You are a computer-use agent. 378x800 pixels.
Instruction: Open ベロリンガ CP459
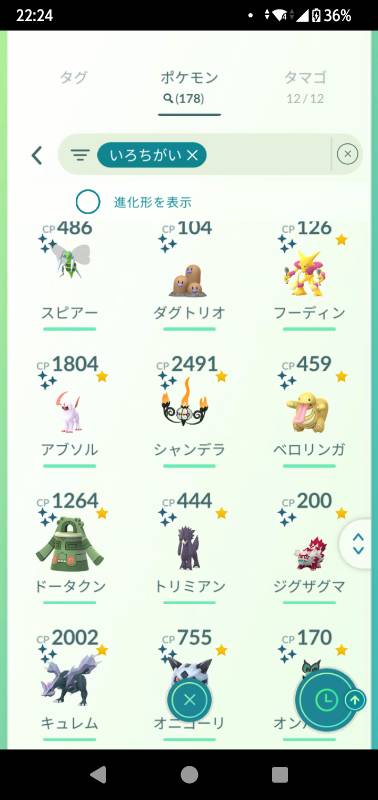tap(310, 411)
